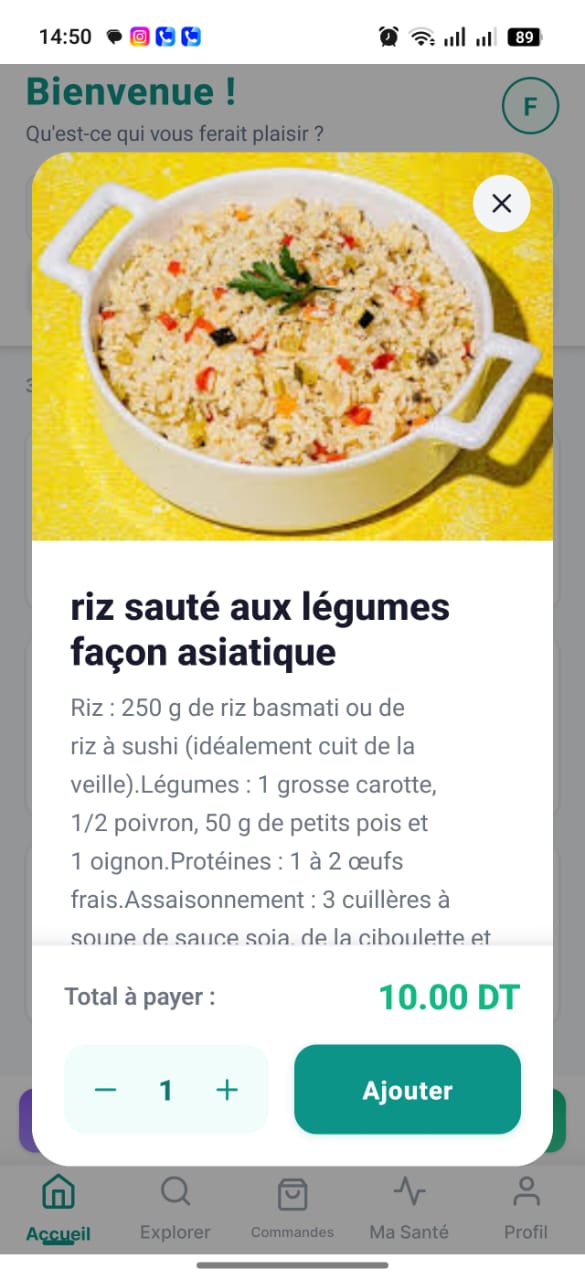Increase the quantity with the plus button
Image resolution: width=585 pixels, height=1280 pixels.
point(228,1090)
